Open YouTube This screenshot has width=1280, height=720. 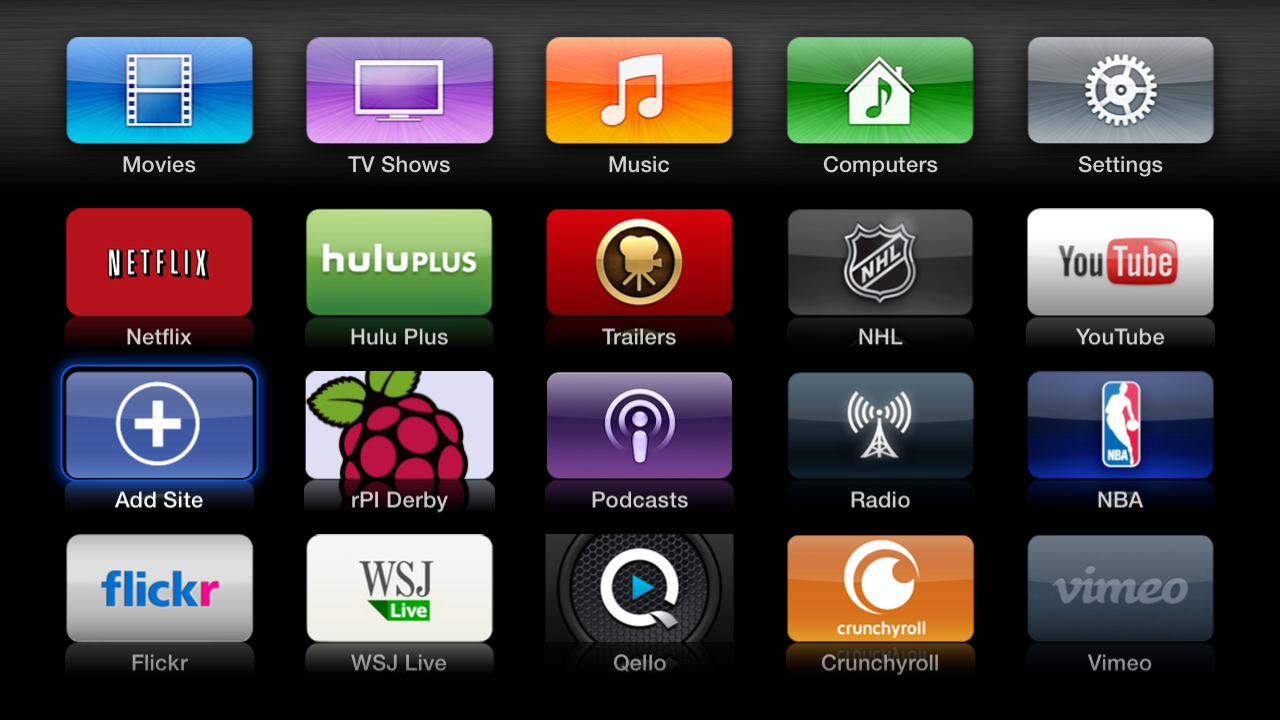click(1120, 262)
